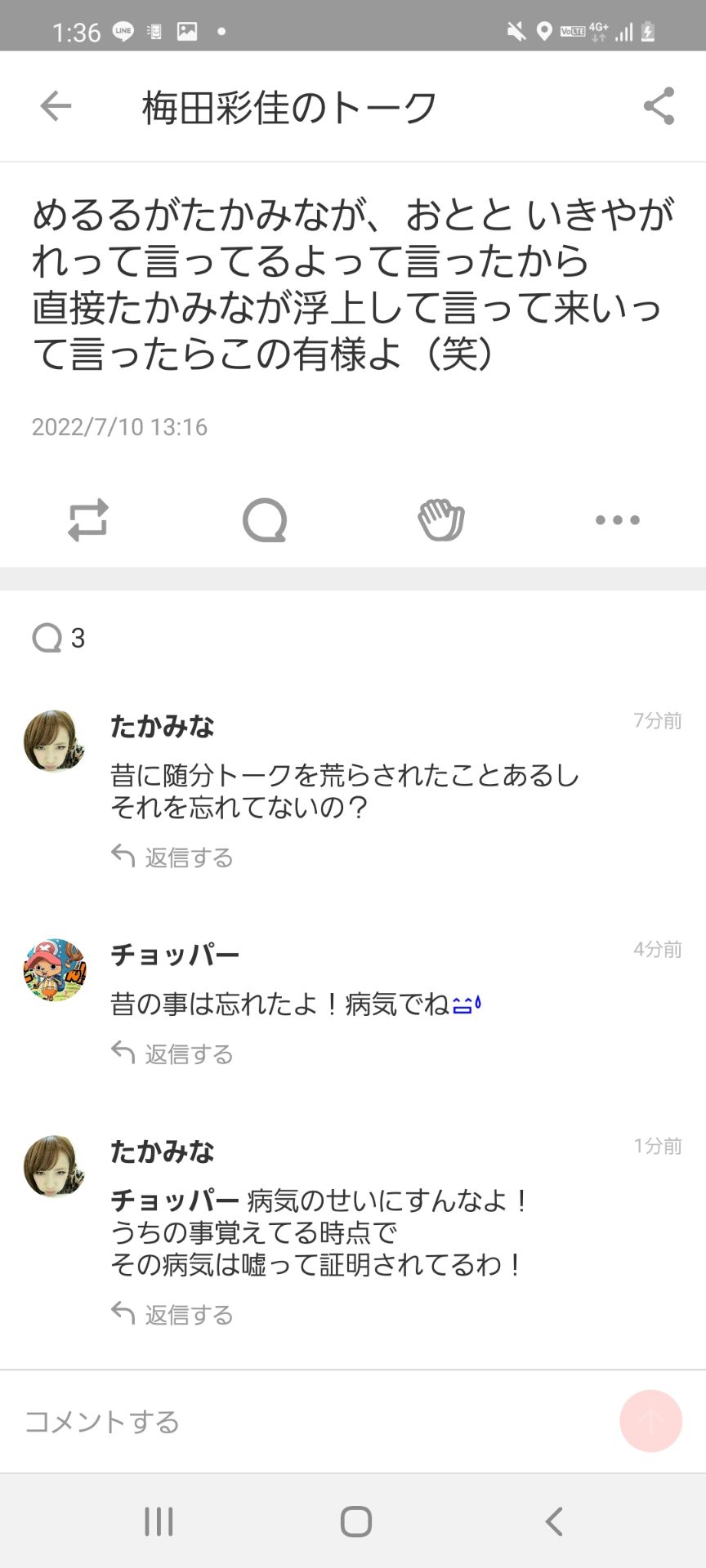Go back using the arrow at top left
The width and height of the screenshot is (706, 1568).
tap(54, 106)
